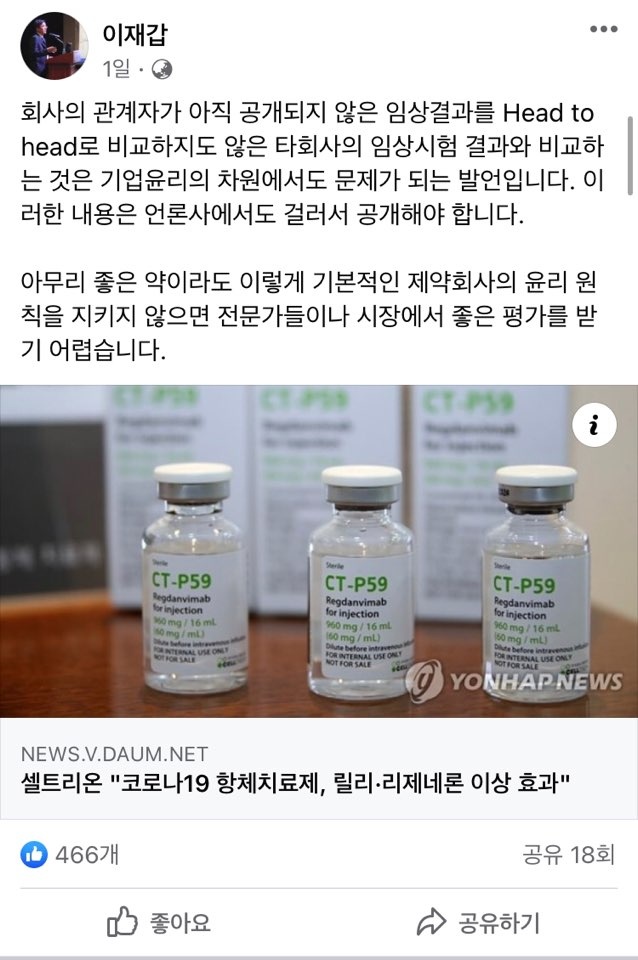Open the post's three-dot options menu
The height and width of the screenshot is (960, 638).
(x=603, y=30)
